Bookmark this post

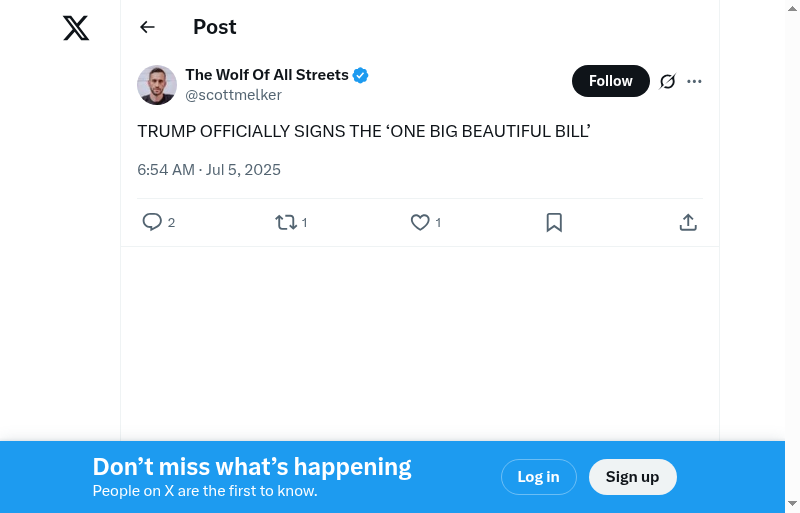(554, 222)
